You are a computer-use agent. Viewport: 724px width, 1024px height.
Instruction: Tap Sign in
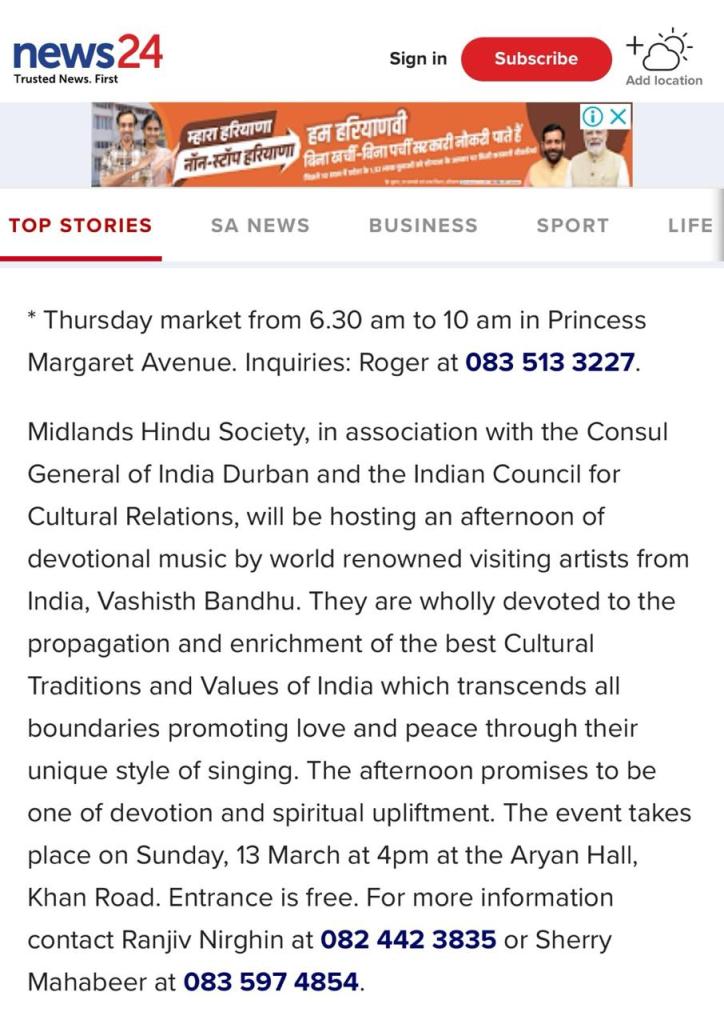tap(418, 58)
